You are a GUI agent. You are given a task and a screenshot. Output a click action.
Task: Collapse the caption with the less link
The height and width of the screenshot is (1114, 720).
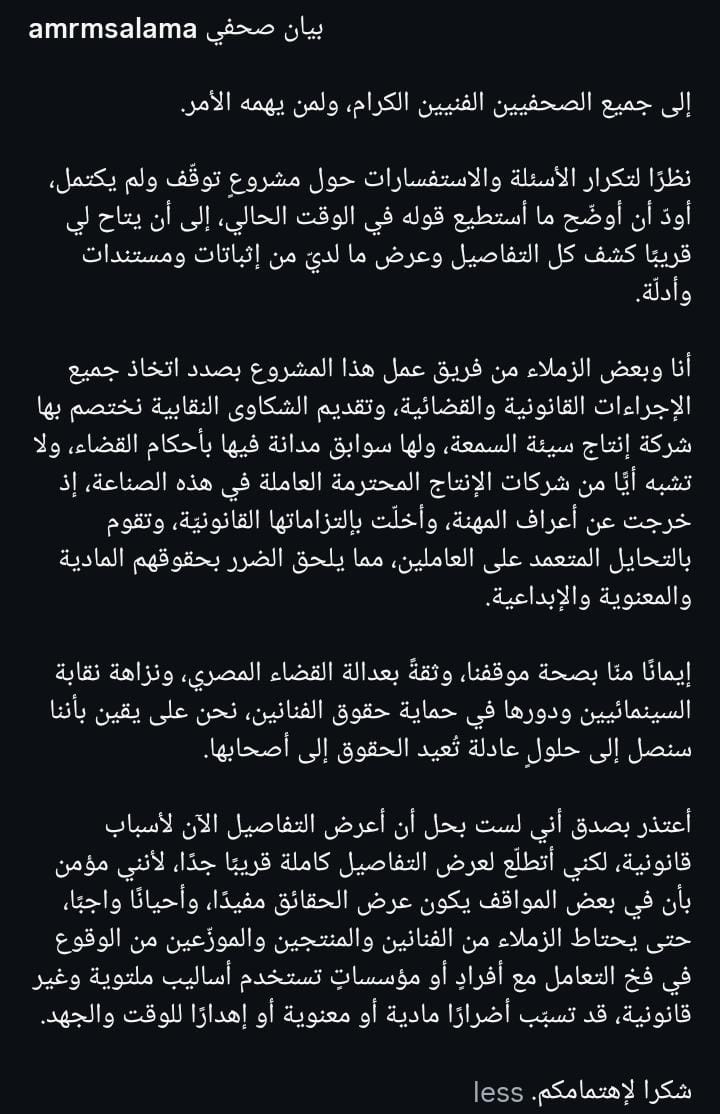coord(497,1092)
